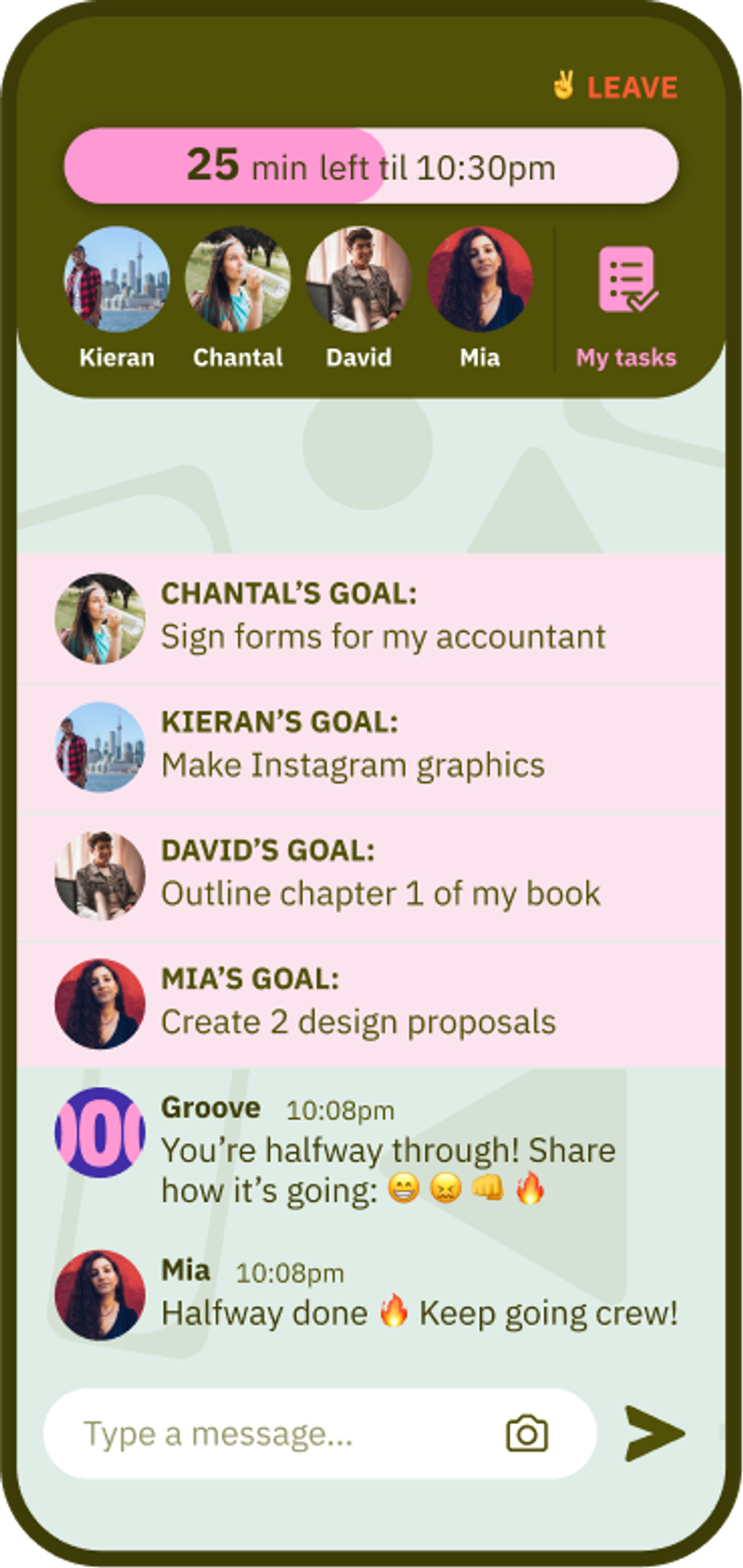View Chantal's profile avatar
This screenshot has height=1568, width=743.
point(237,279)
